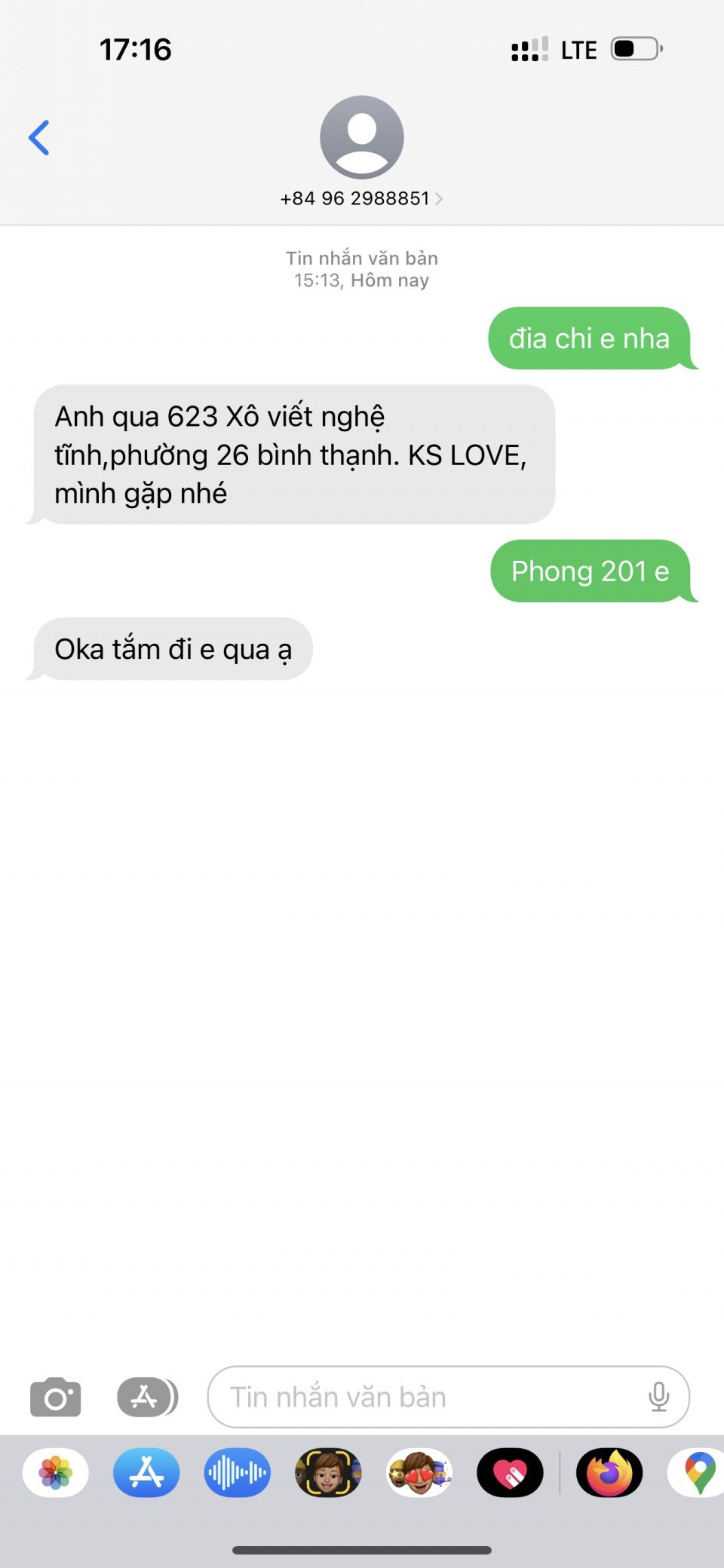The height and width of the screenshot is (1568, 724).
Task: Open contact details for +84 96 2988851
Action: coord(361,198)
